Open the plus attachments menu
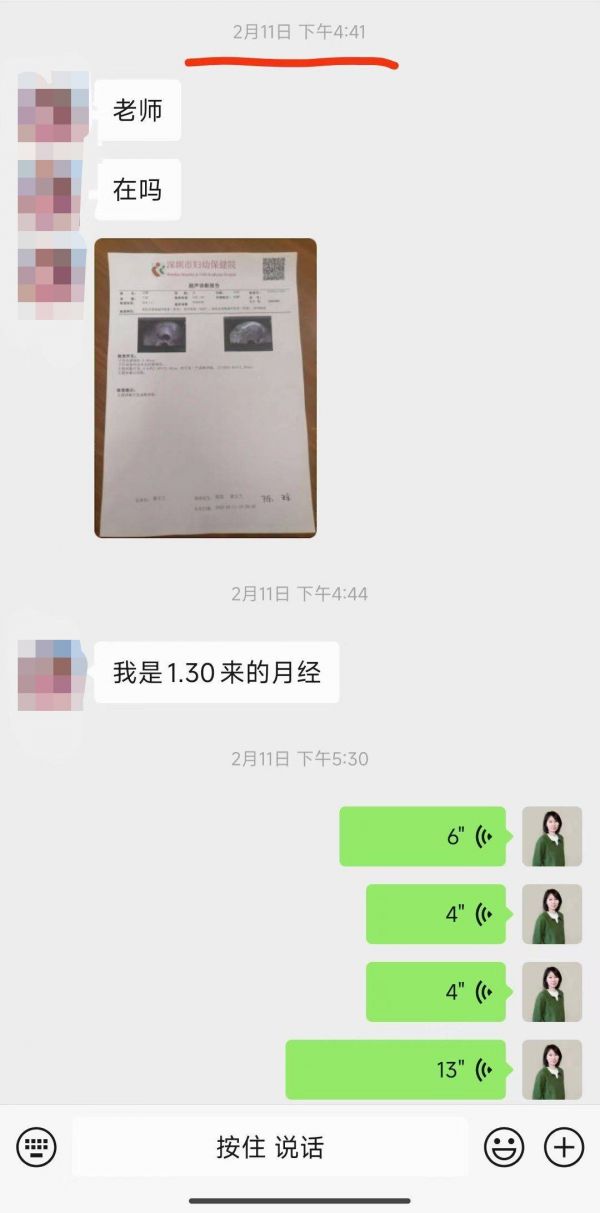This screenshot has width=600, height=1213. tap(563, 1147)
